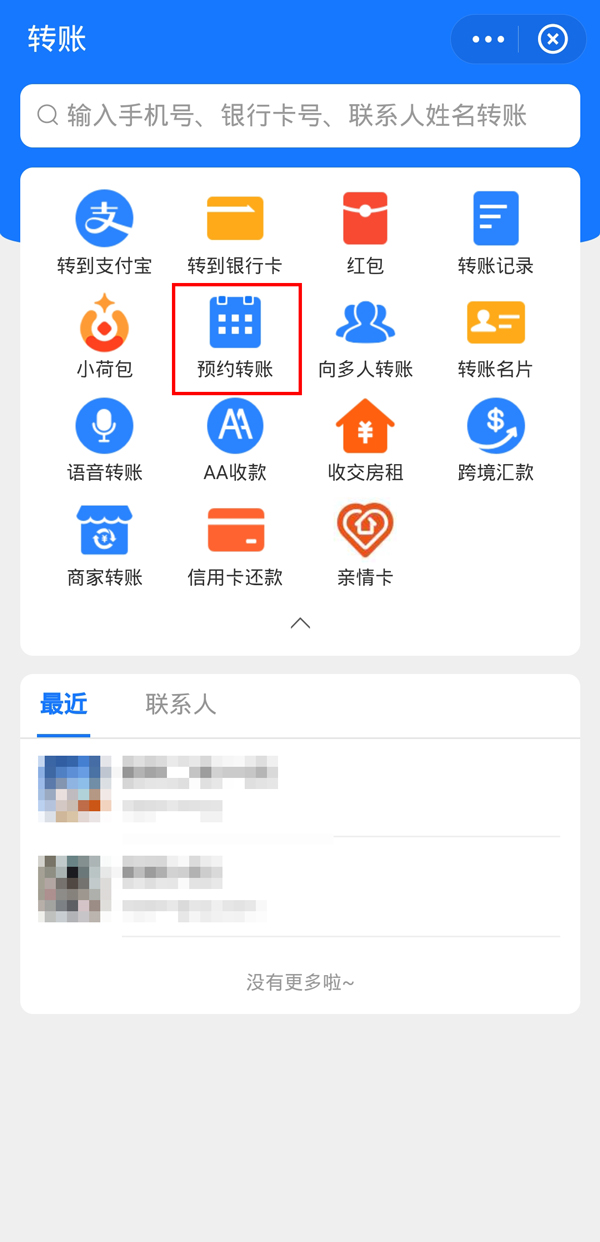Open the 红包 red envelope feature
Viewport: 600px width, 1242px height.
(x=365, y=233)
